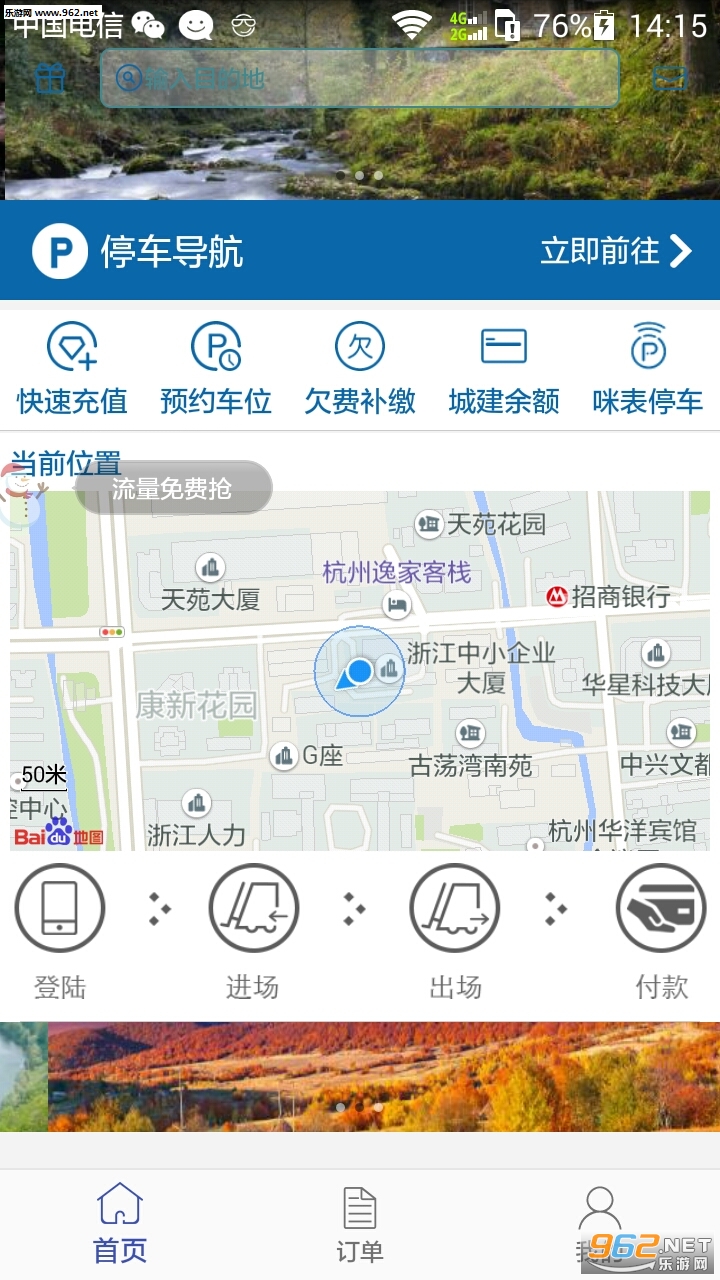
Task: Open 咪表停车 meter parking
Action: 648,369
